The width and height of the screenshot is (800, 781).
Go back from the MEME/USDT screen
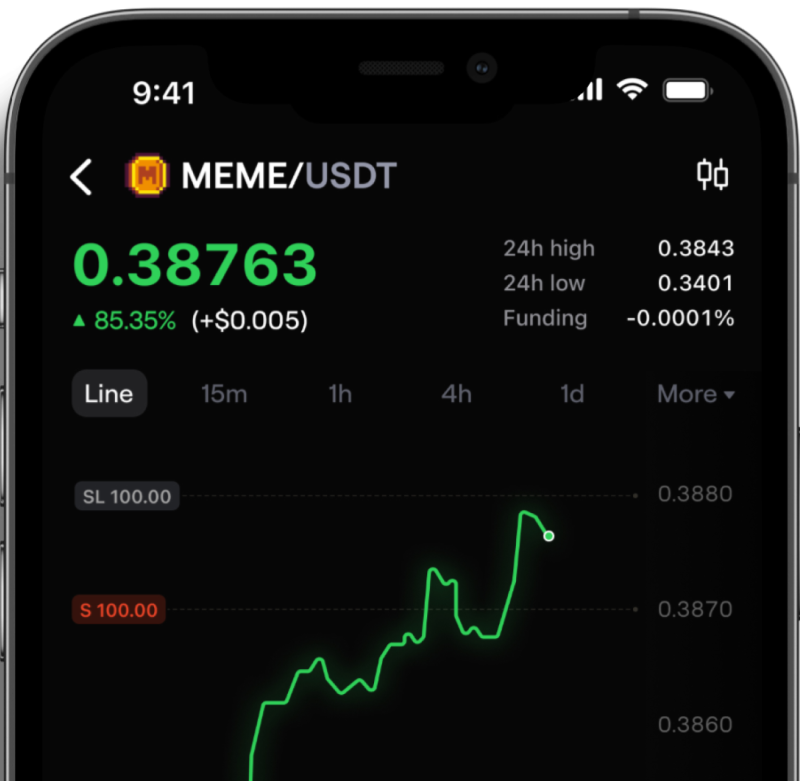point(81,177)
